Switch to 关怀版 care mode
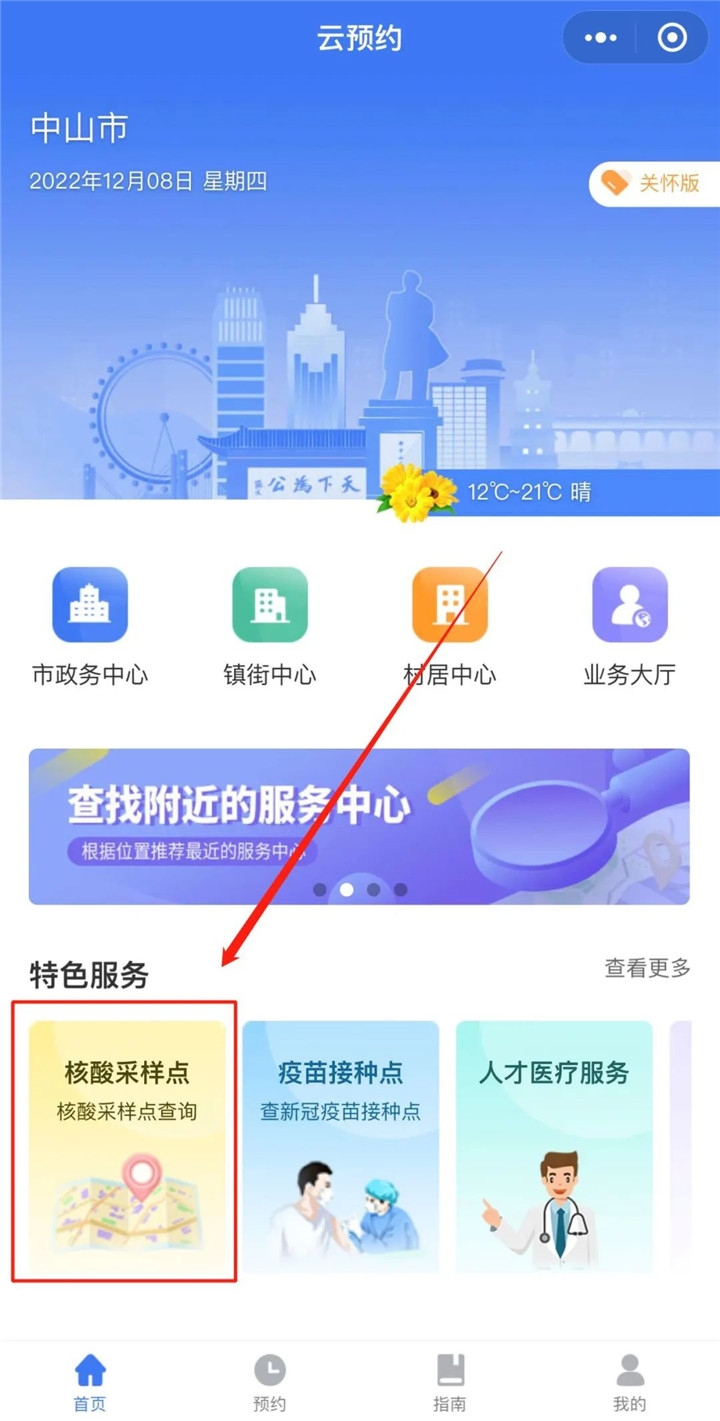The height and width of the screenshot is (1421, 720). click(655, 183)
